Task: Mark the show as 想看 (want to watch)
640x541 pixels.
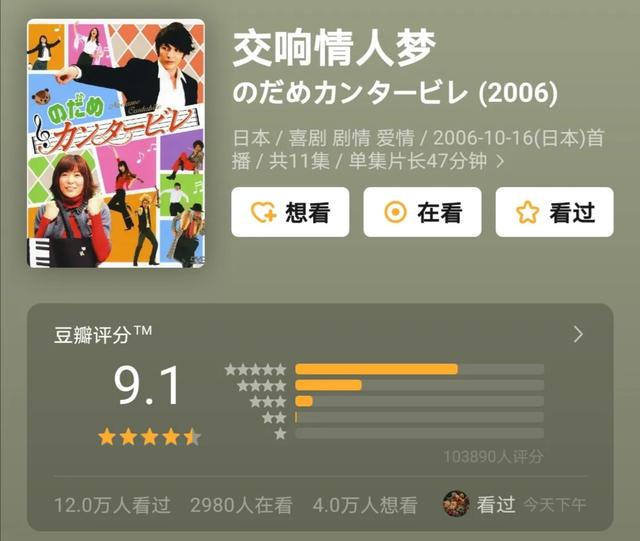Action: [x=290, y=212]
